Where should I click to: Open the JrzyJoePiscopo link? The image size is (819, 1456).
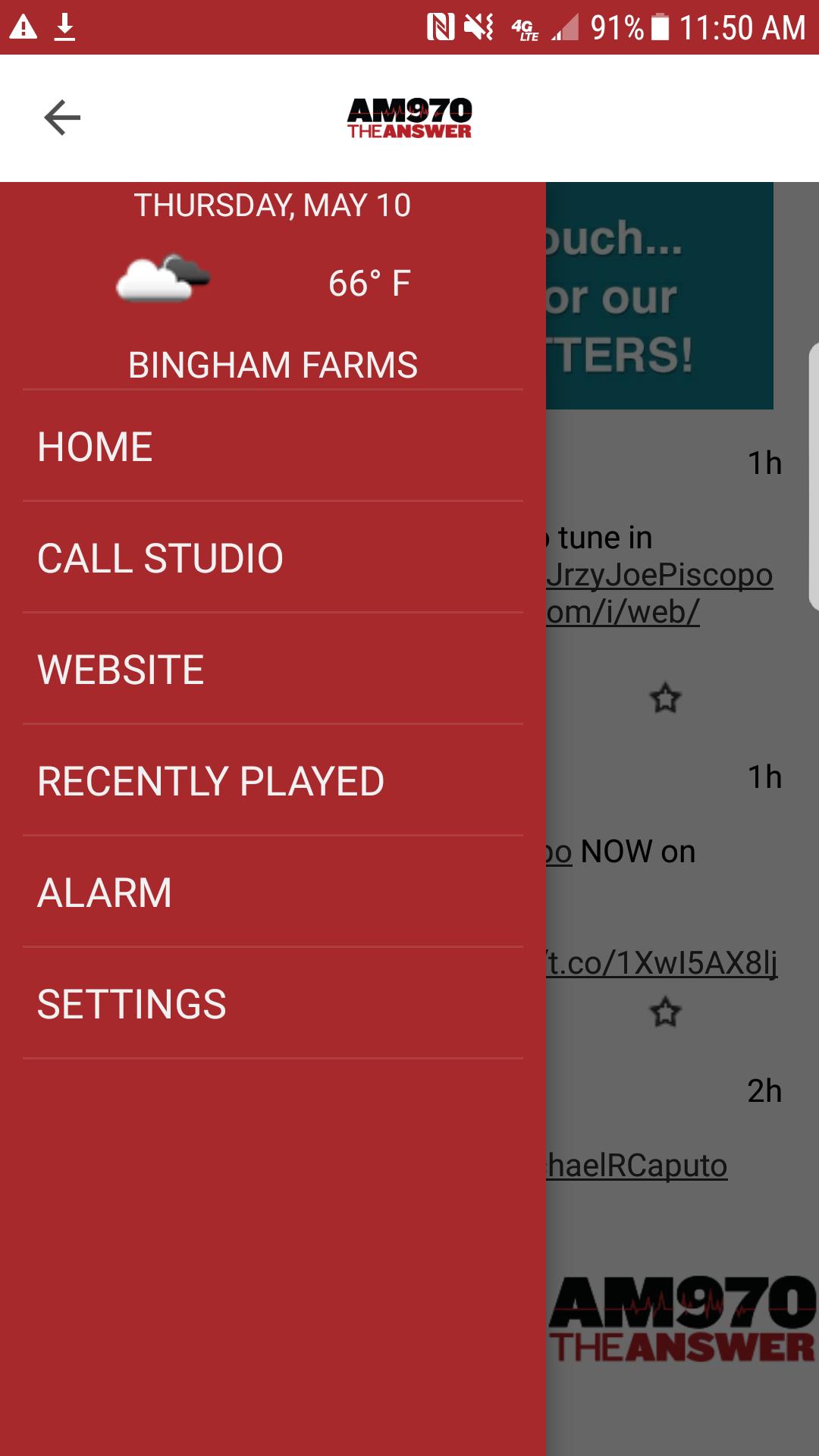tap(659, 576)
